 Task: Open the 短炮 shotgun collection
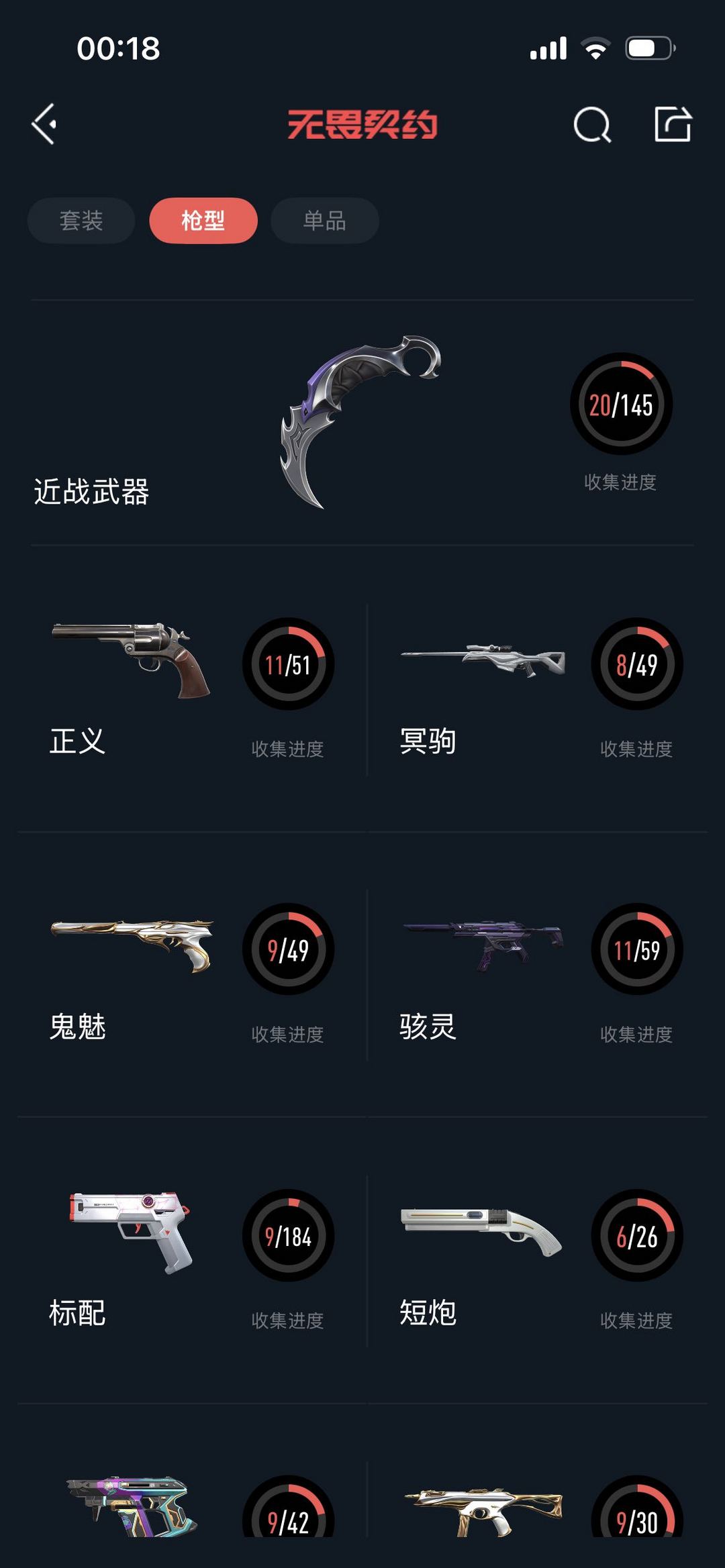point(537,1261)
